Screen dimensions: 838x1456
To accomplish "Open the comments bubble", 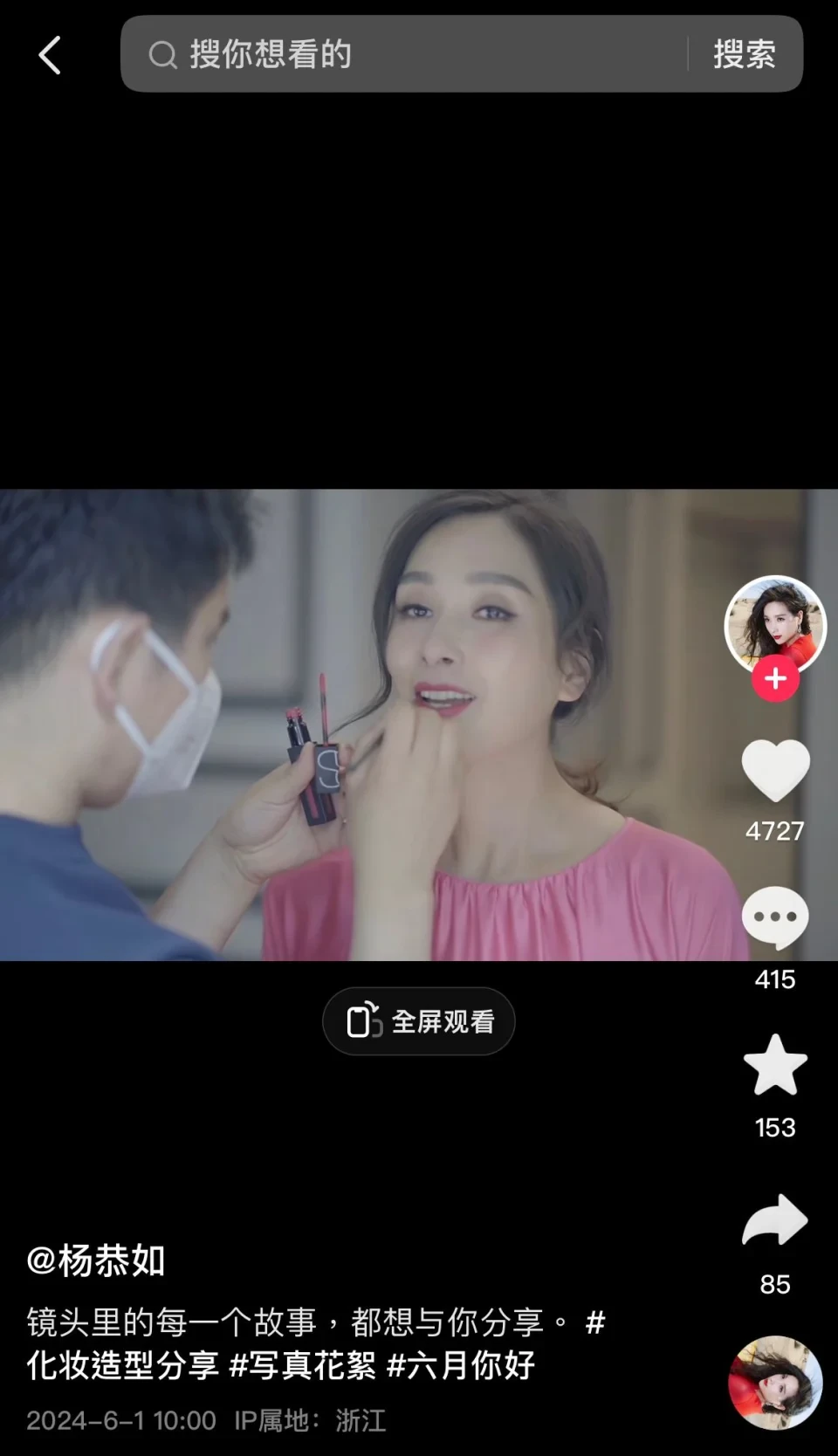I will tap(775, 917).
